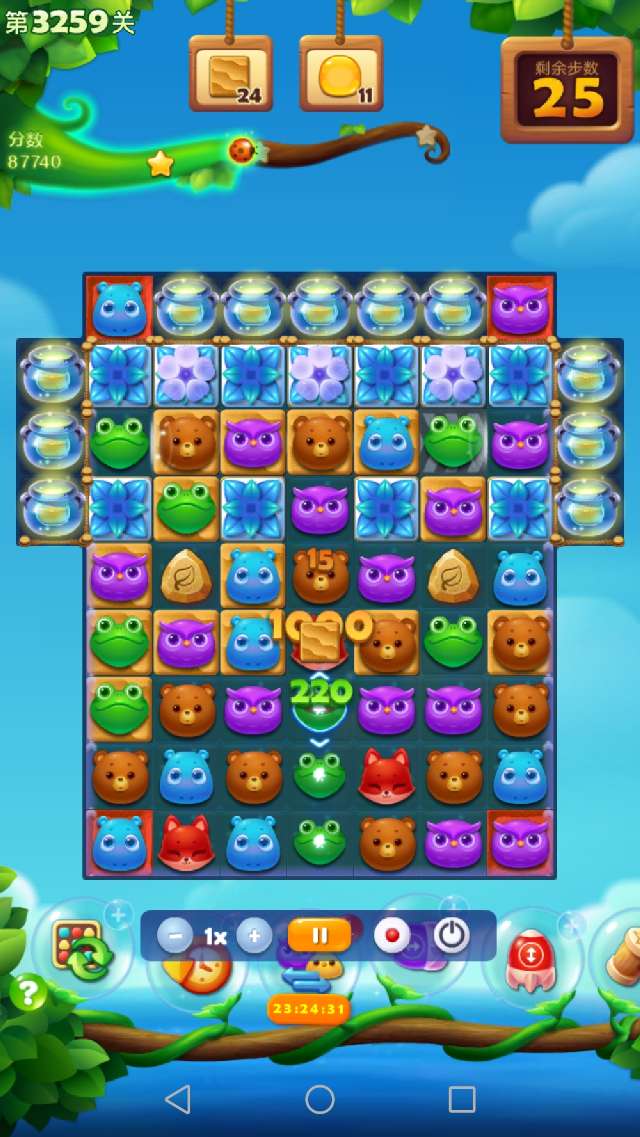Pause using the orange pause button
The width and height of the screenshot is (640, 1137).
320,936
